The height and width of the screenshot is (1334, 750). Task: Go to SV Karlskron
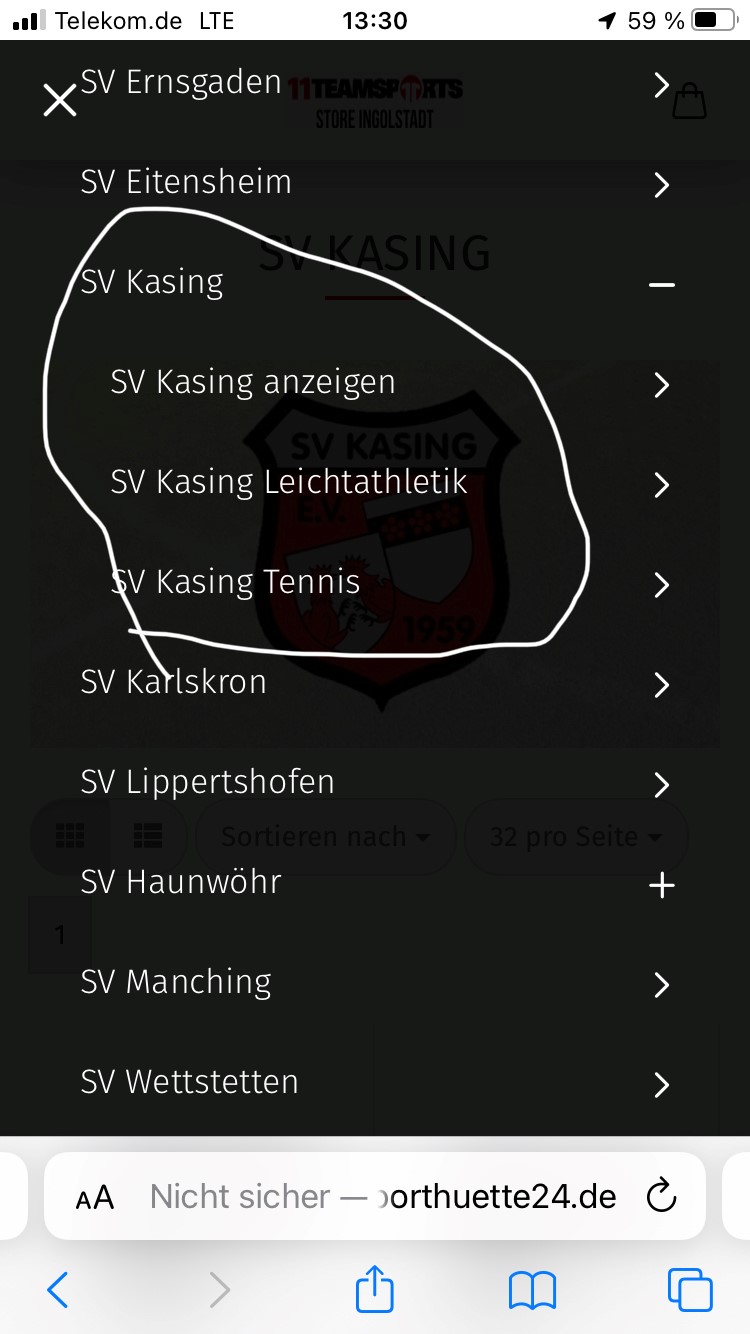375,683
